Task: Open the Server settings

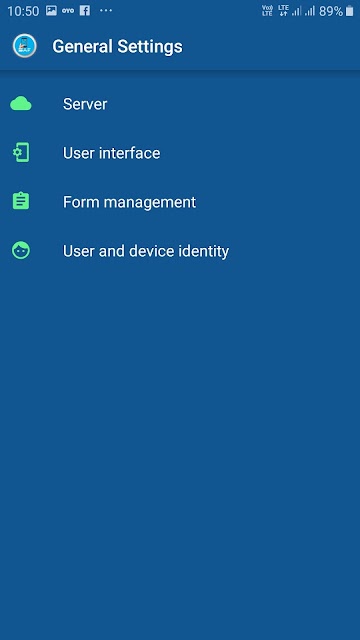Action: (x=180, y=104)
